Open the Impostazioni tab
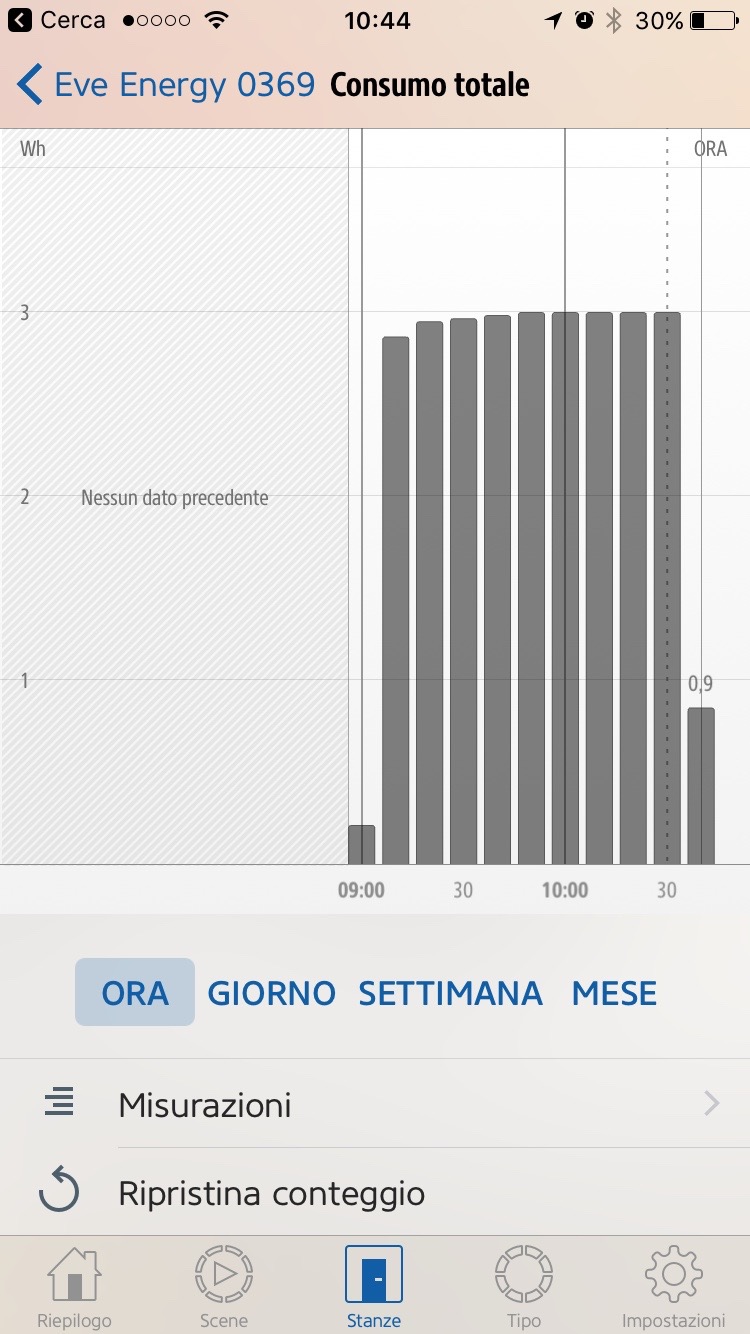The width and height of the screenshot is (750, 1334). [673, 1287]
